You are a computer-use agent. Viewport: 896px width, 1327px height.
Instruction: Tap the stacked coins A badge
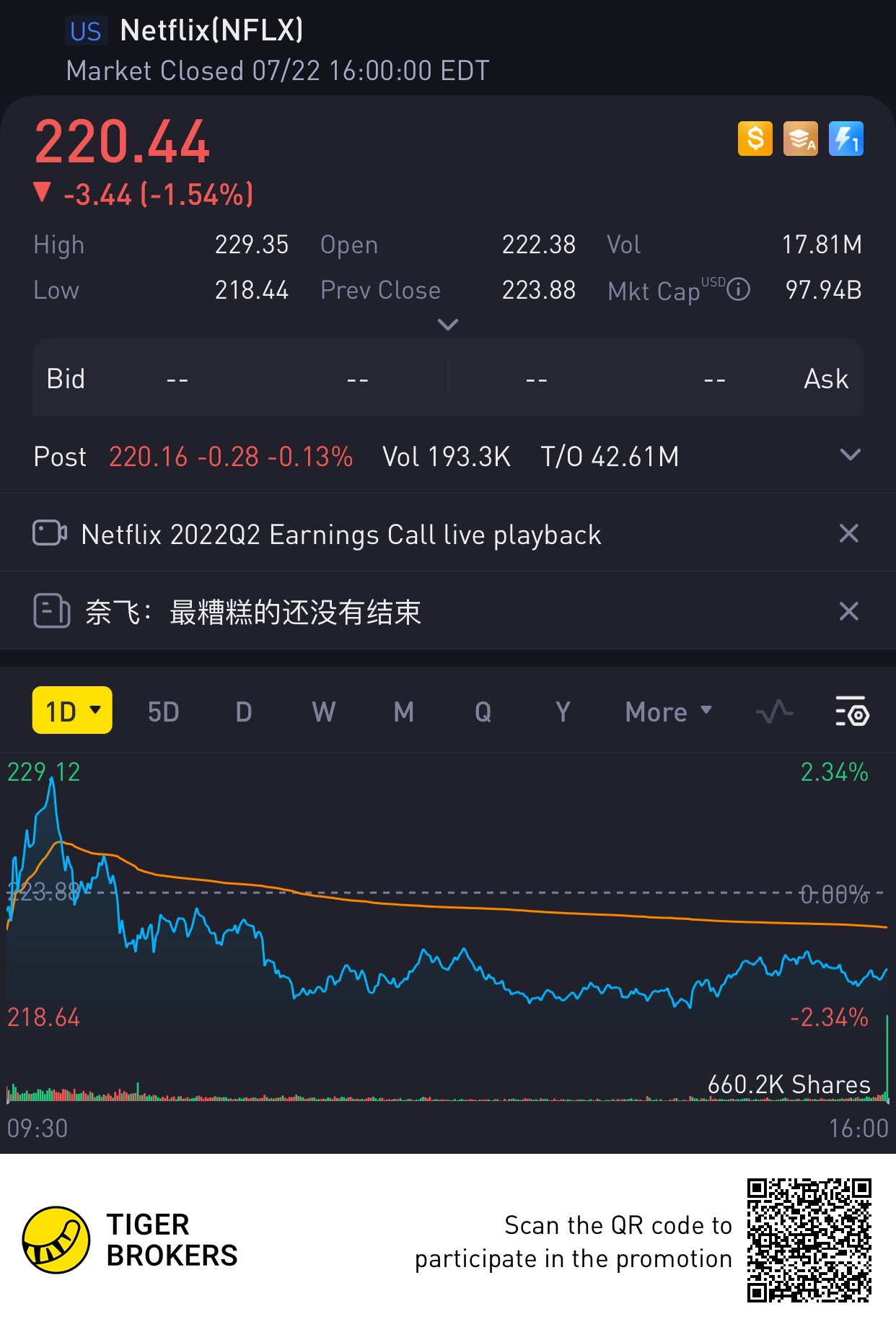pos(801,139)
